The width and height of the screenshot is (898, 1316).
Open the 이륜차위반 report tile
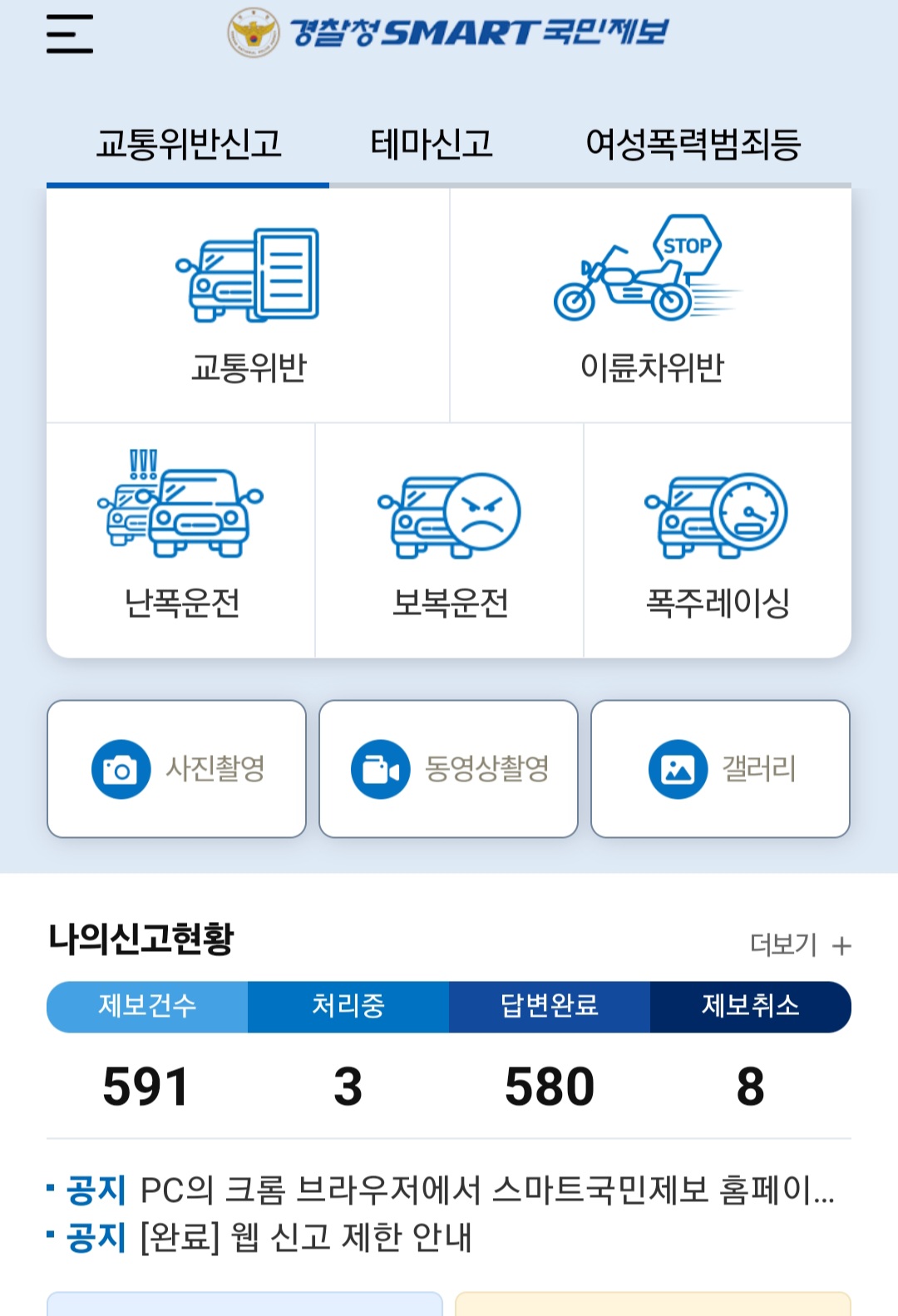point(651,305)
